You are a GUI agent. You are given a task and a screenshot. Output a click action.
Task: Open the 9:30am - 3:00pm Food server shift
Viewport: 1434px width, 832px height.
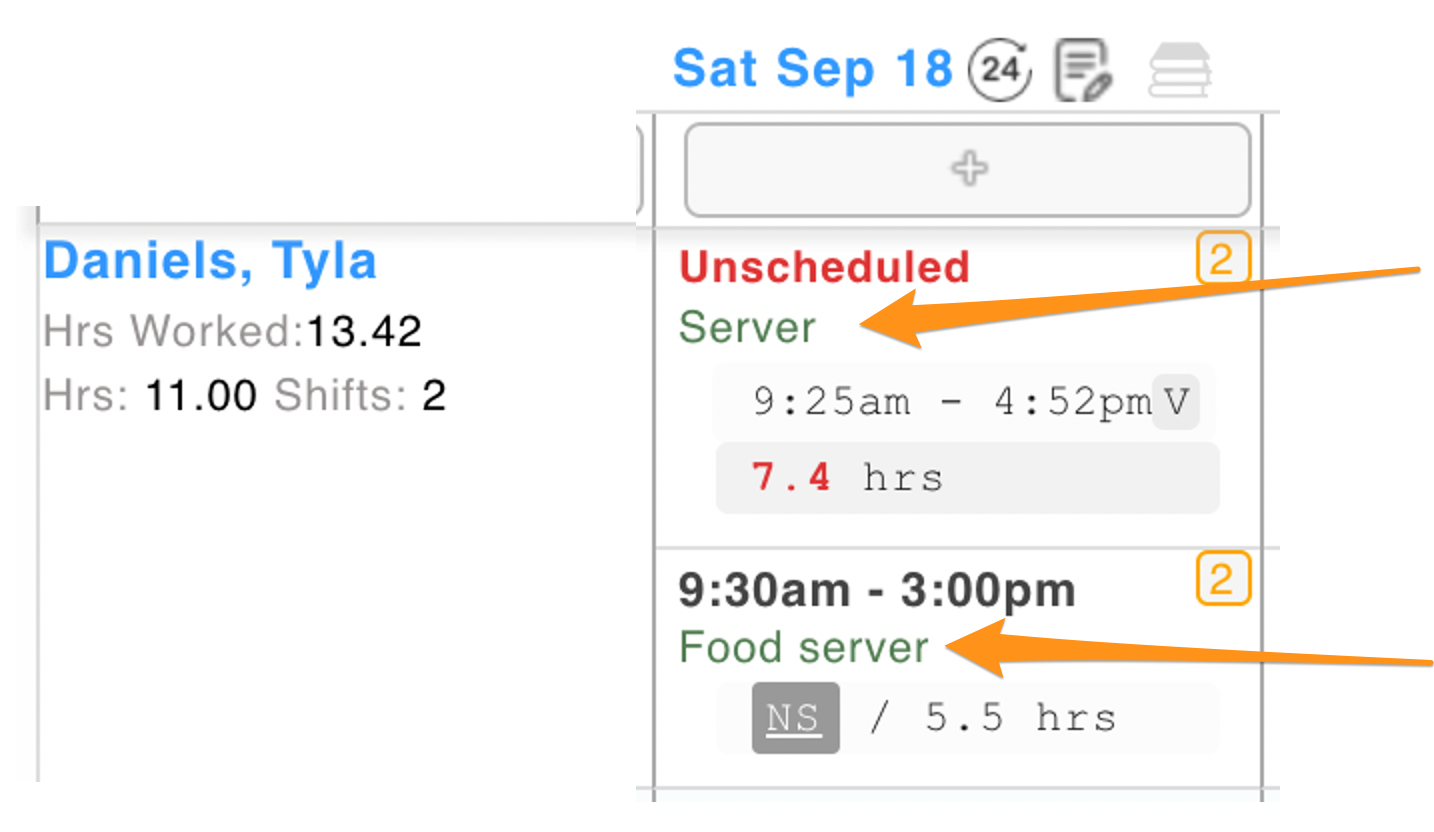[x=876, y=590]
